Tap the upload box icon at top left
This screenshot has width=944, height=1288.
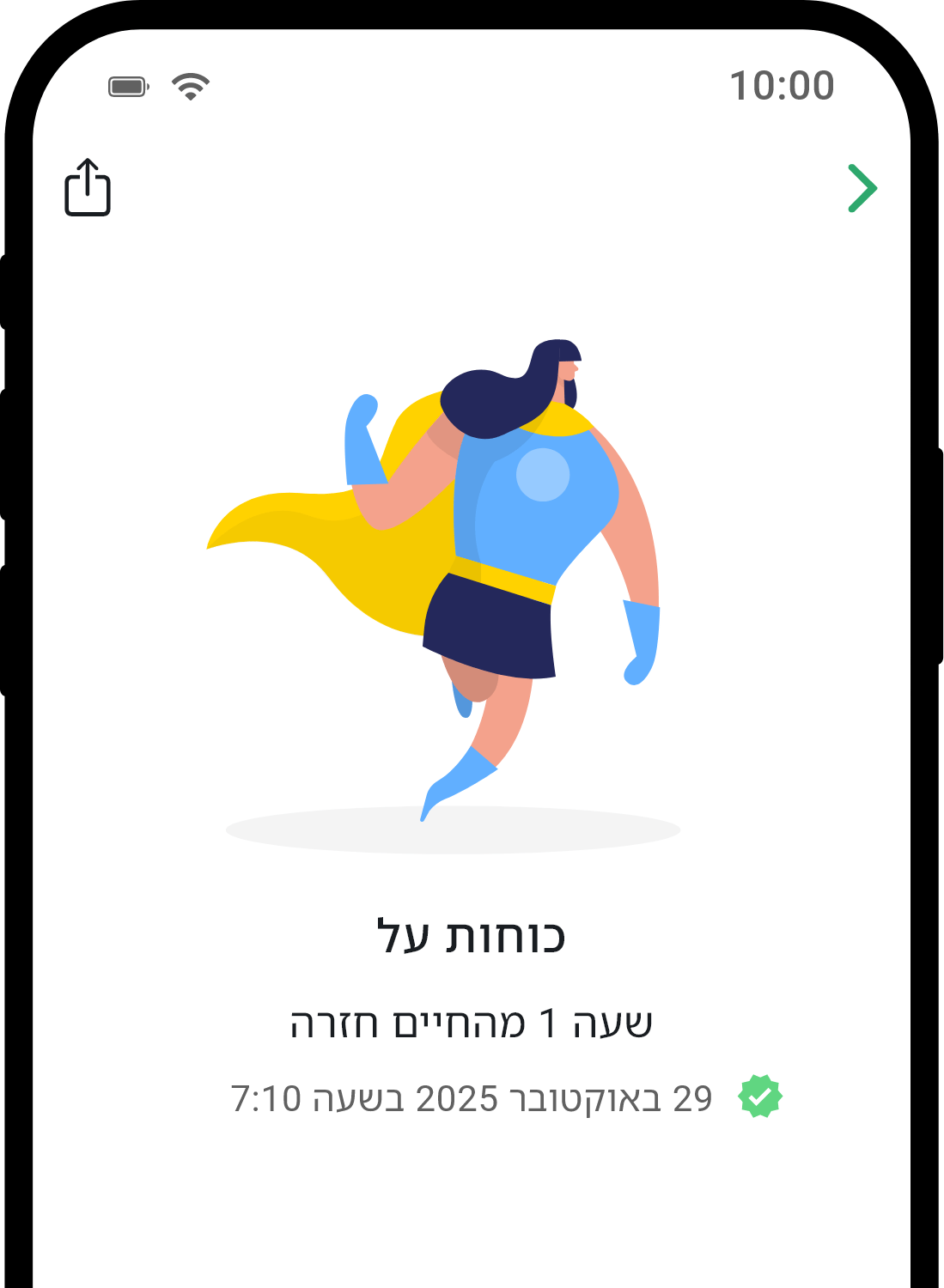pyautogui.click(x=88, y=188)
